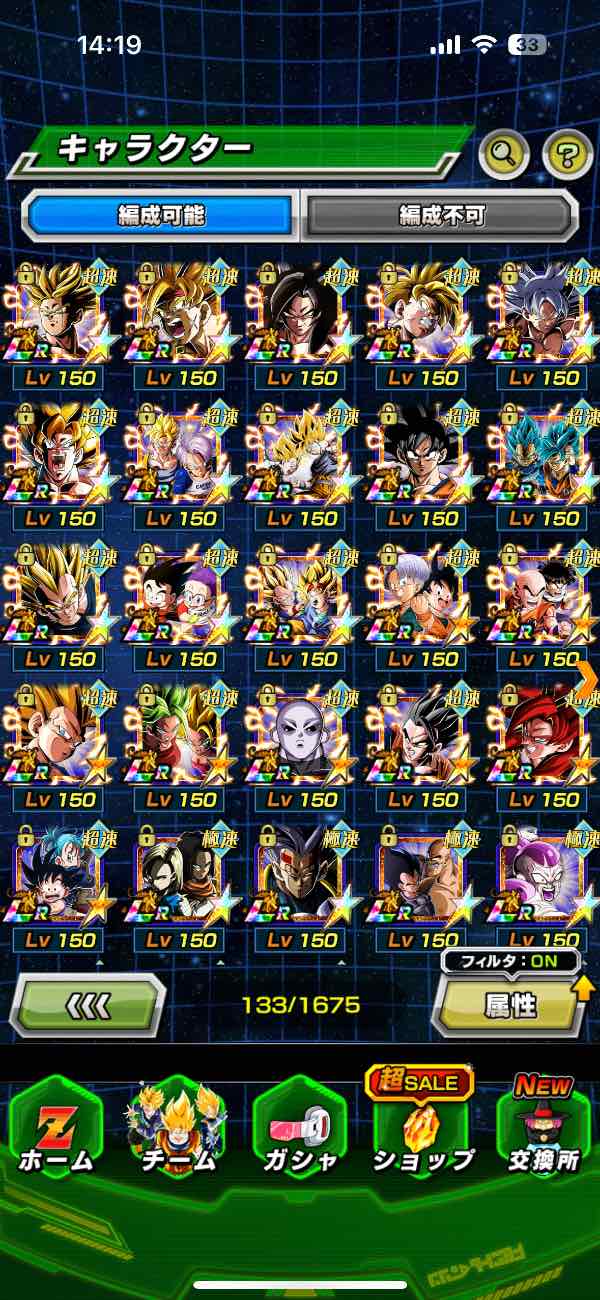
Task: Open the ショップ with SALE badge
Action: click(x=423, y=1130)
